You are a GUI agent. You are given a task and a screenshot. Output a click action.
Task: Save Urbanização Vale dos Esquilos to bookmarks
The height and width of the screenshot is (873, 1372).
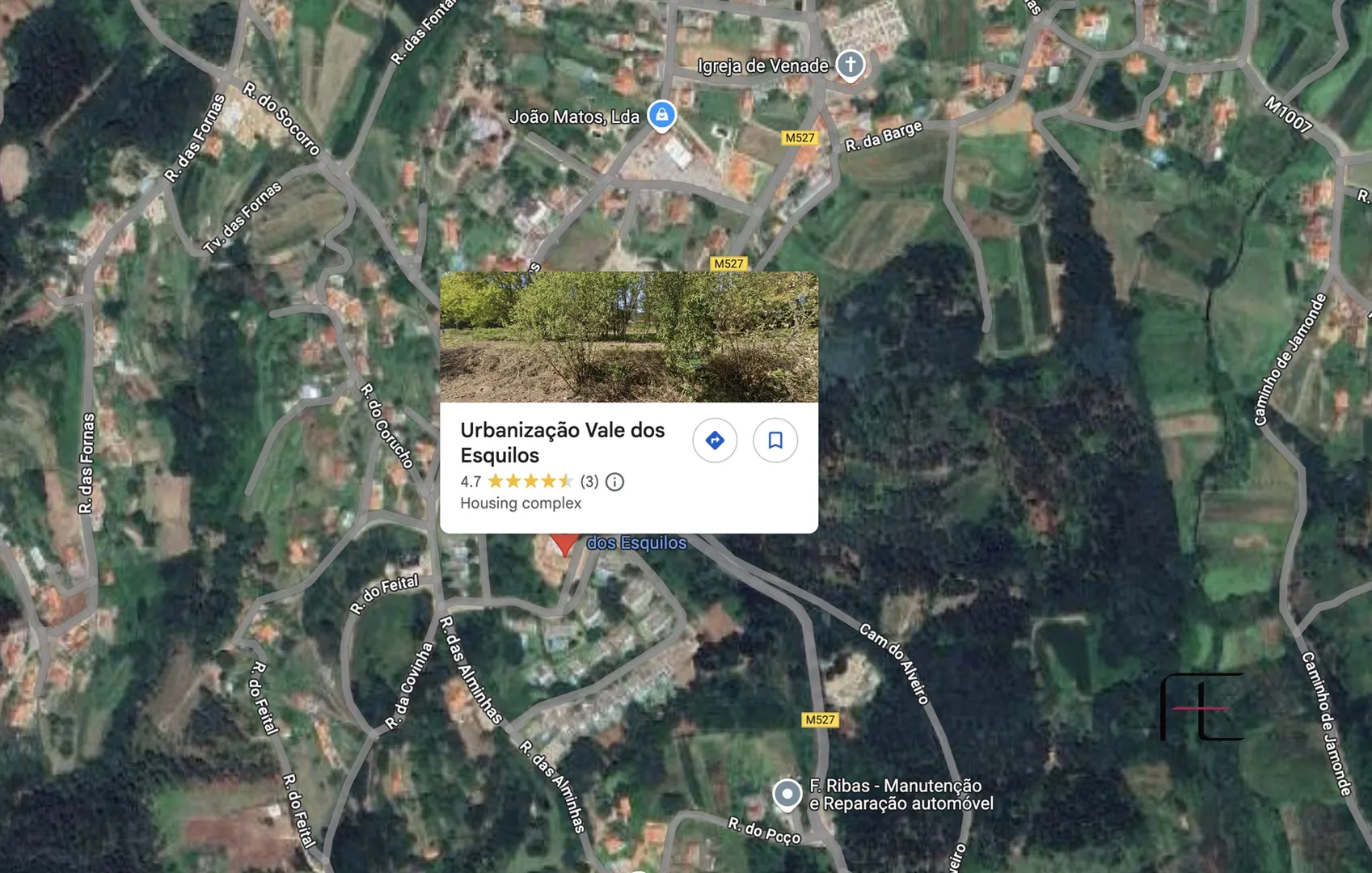[x=775, y=441]
